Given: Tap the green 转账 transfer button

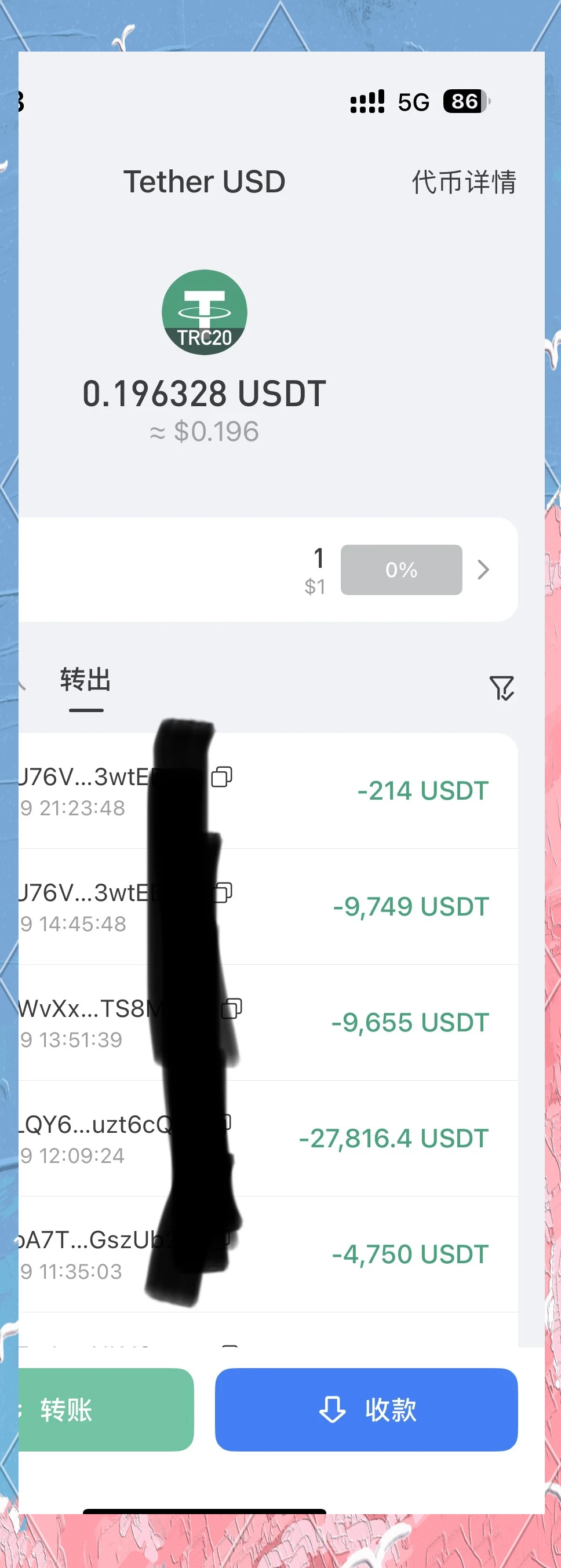Looking at the screenshot, I should pos(104,1410).
